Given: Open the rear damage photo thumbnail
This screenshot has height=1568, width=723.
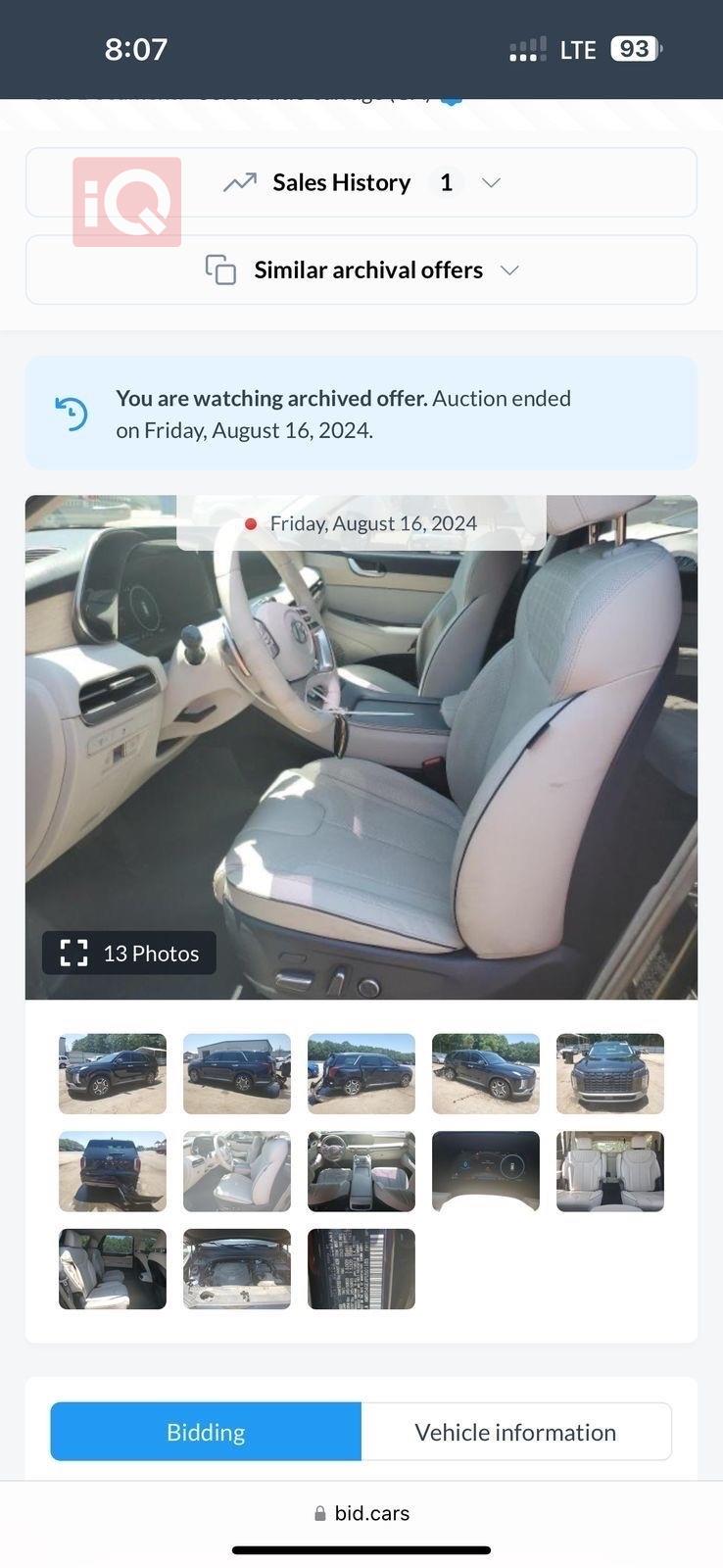Looking at the screenshot, I should click(113, 1171).
